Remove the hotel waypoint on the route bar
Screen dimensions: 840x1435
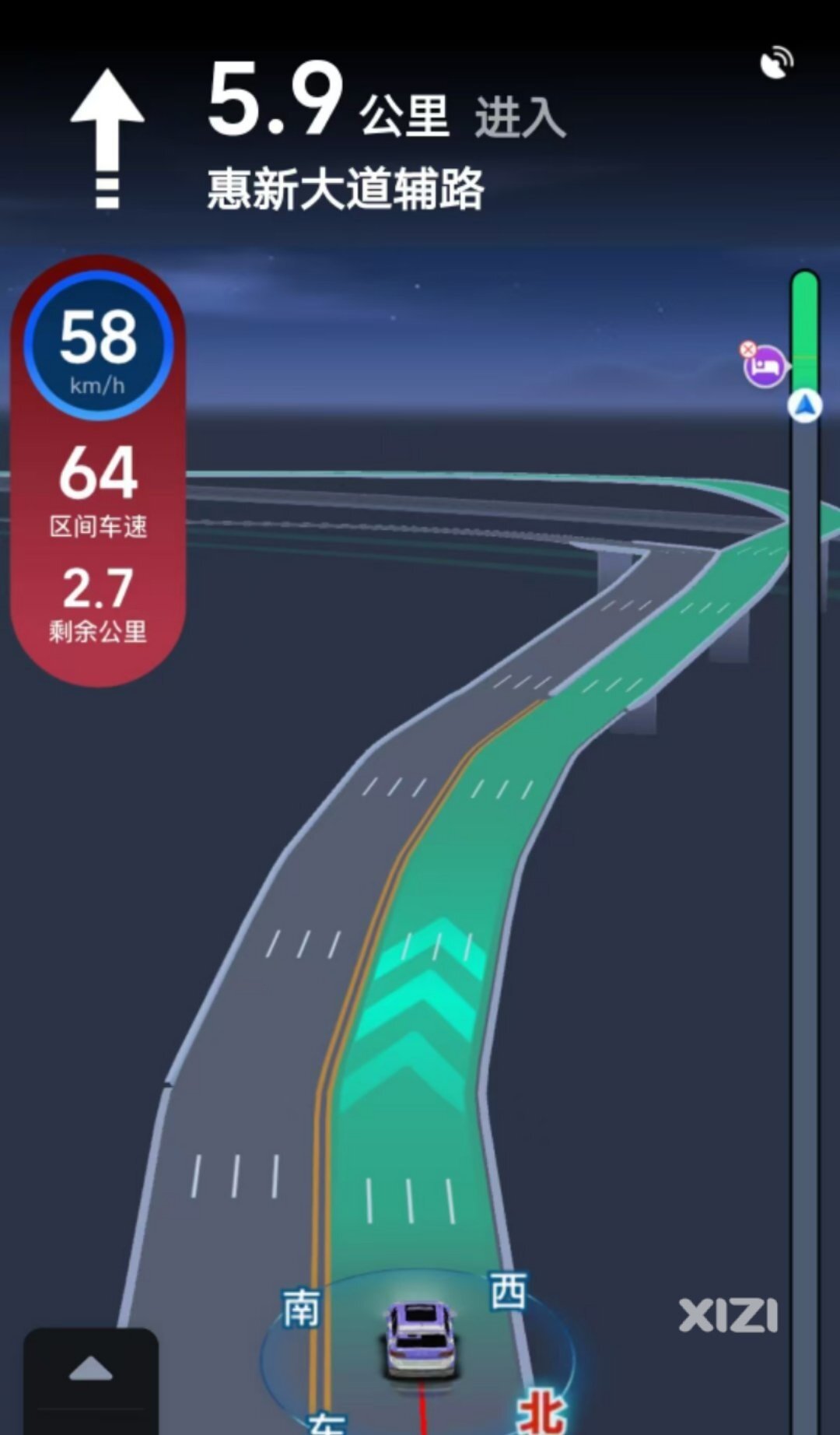(748, 349)
